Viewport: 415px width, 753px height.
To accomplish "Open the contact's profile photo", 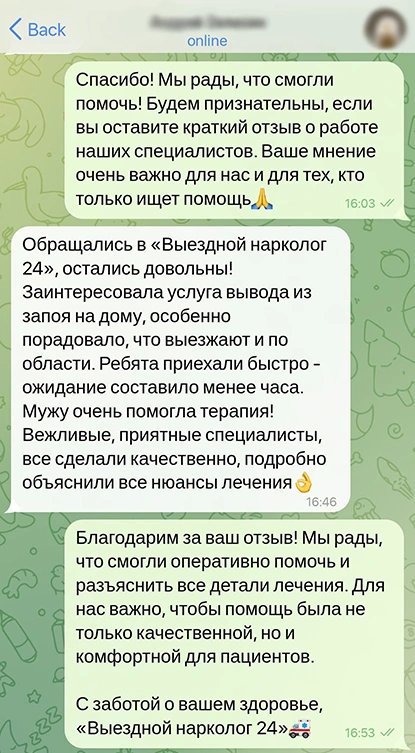I will (x=385, y=28).
